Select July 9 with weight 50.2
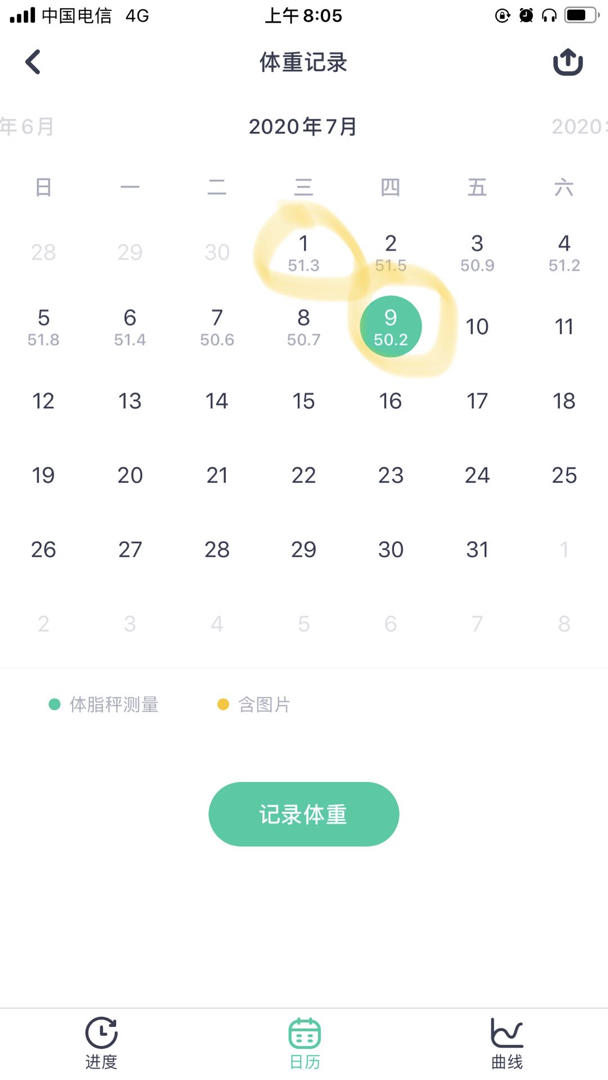This screenshot has width=608, height=1080. click(x=390, y=326)
